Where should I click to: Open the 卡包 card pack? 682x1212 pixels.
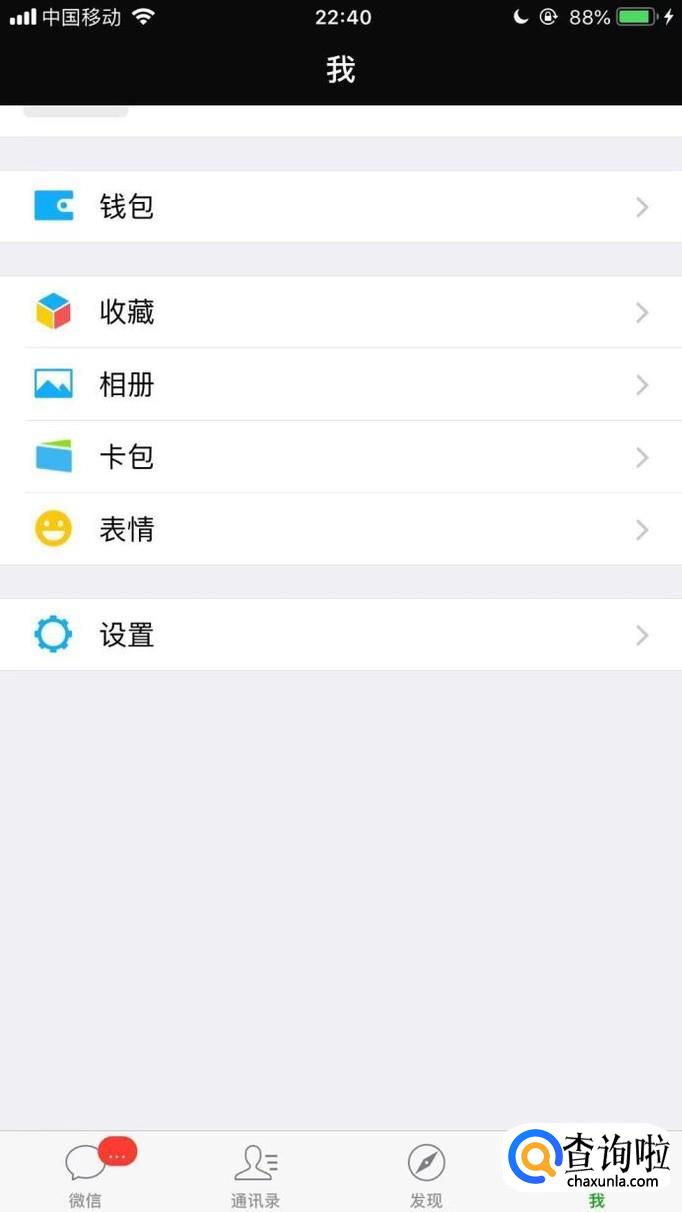(x=340, y=457)
